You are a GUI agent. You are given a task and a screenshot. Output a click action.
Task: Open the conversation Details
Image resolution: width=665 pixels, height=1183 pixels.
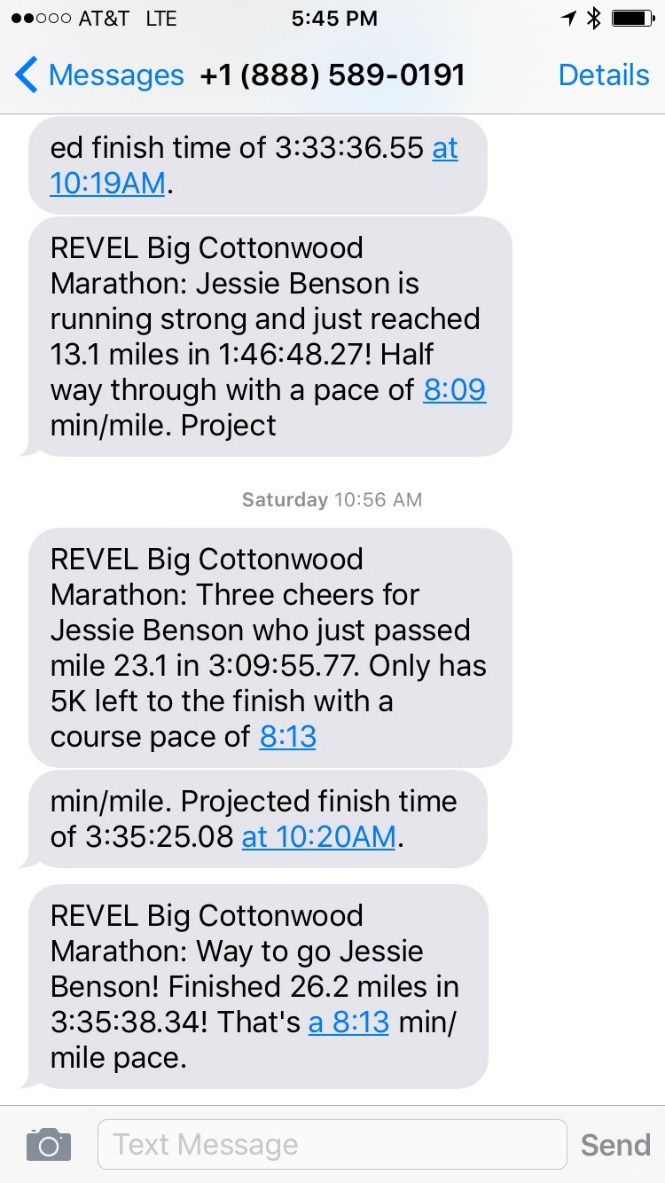click(603, 75)
